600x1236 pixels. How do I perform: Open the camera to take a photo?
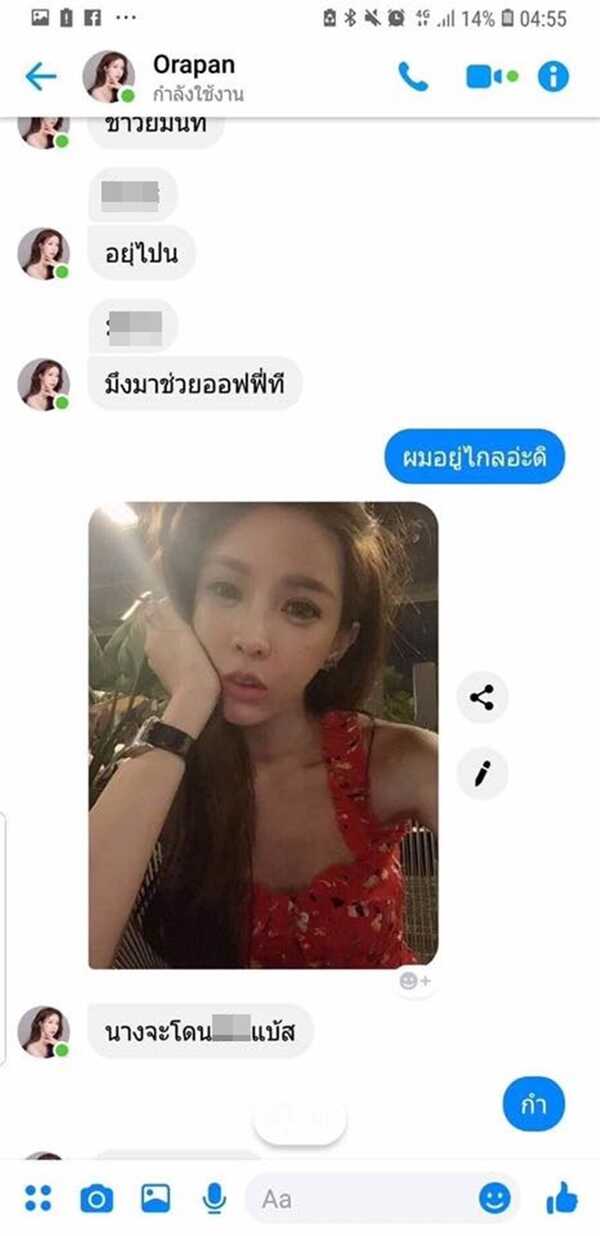coord(96,1197)
